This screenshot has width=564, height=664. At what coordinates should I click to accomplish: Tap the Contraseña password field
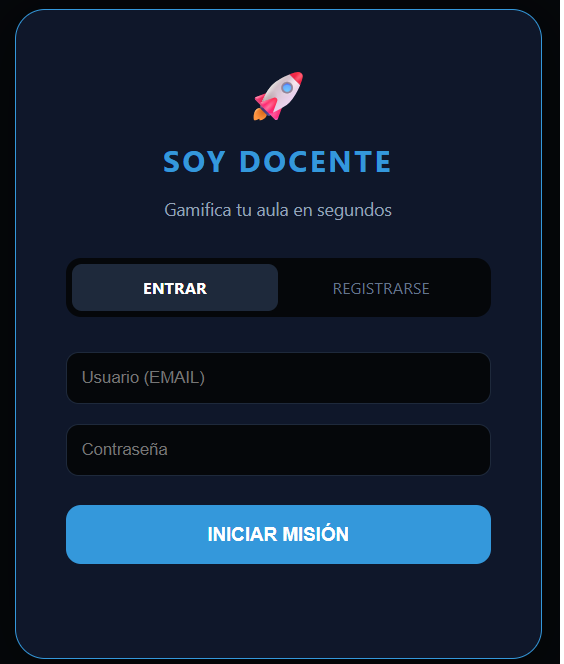click(x=280, y=452)
